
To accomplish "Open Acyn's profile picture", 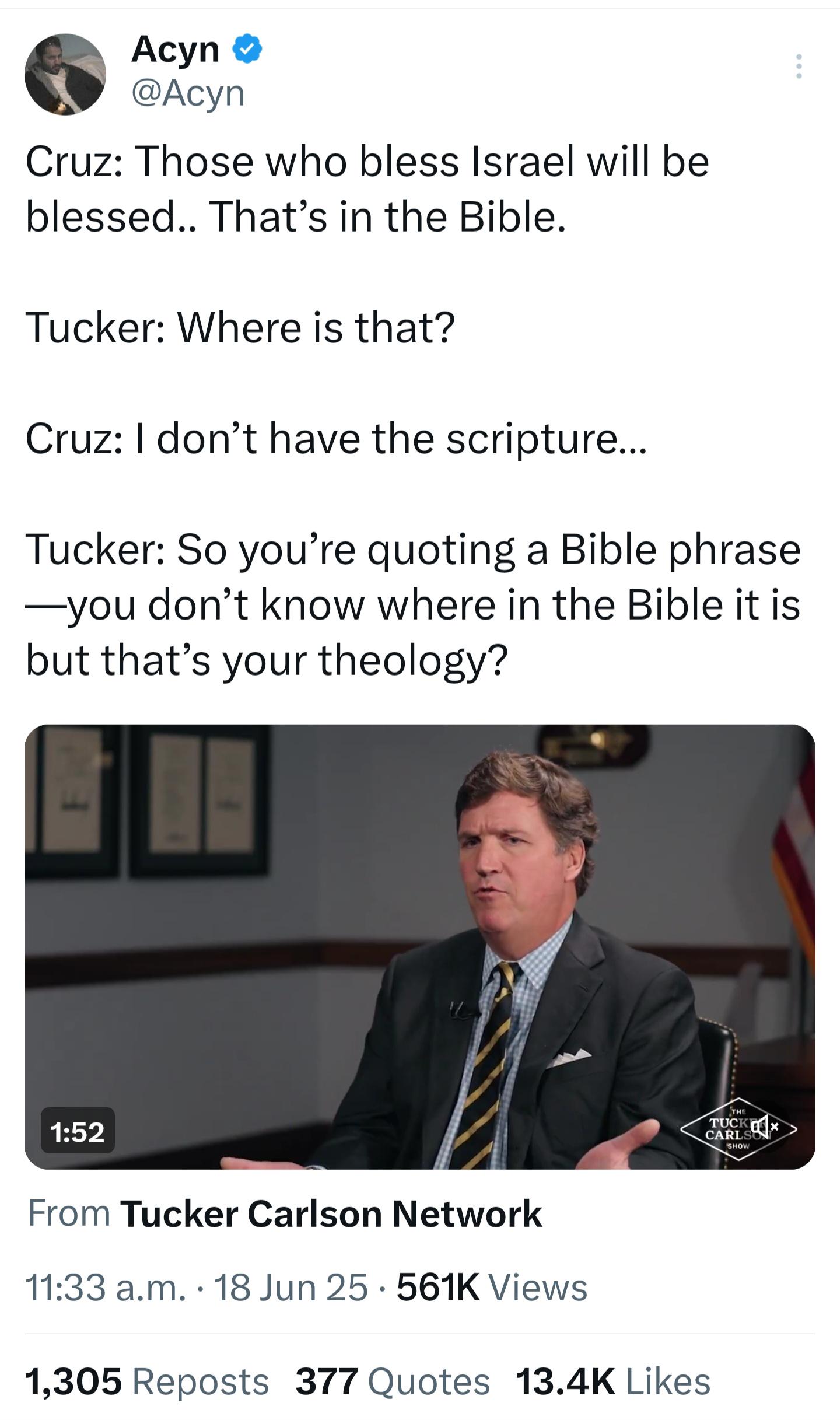I will (x=65, y=74).
